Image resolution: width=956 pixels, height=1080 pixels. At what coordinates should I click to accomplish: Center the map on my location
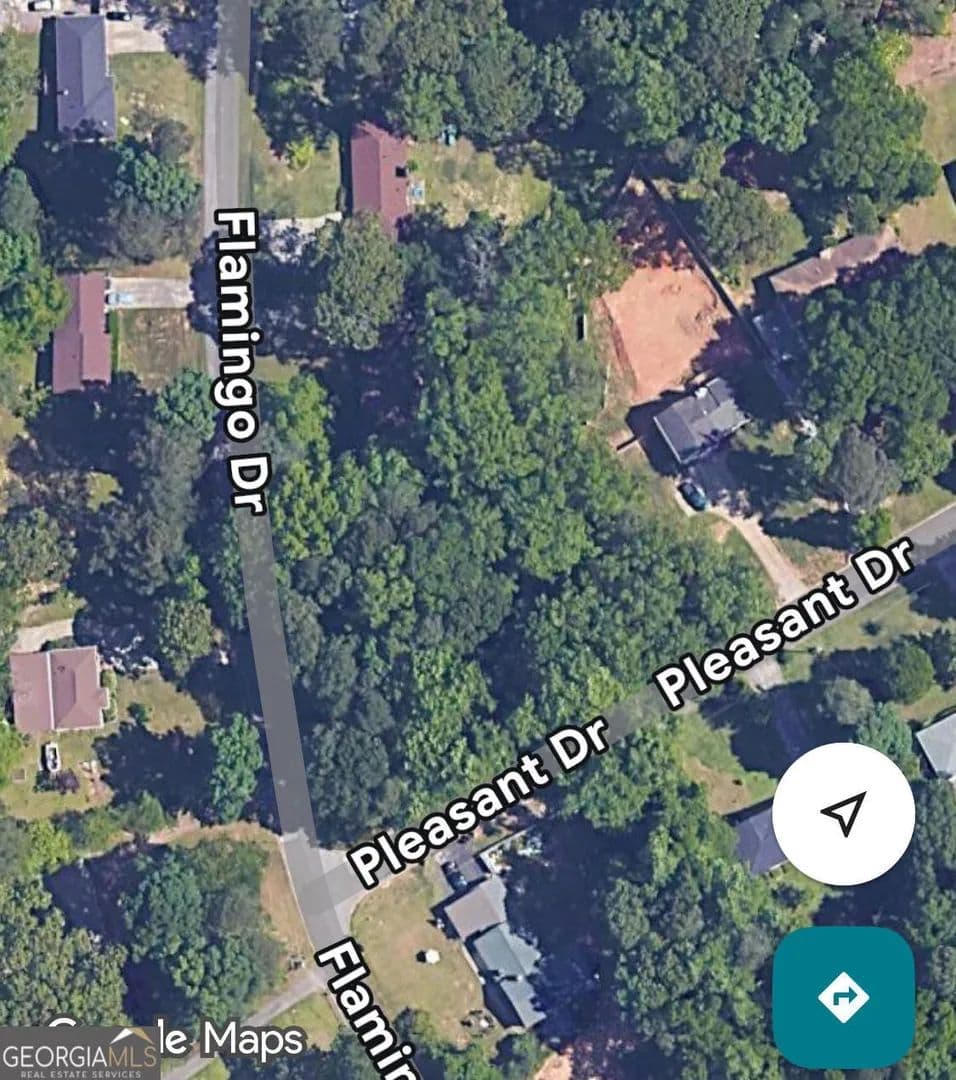843,814
